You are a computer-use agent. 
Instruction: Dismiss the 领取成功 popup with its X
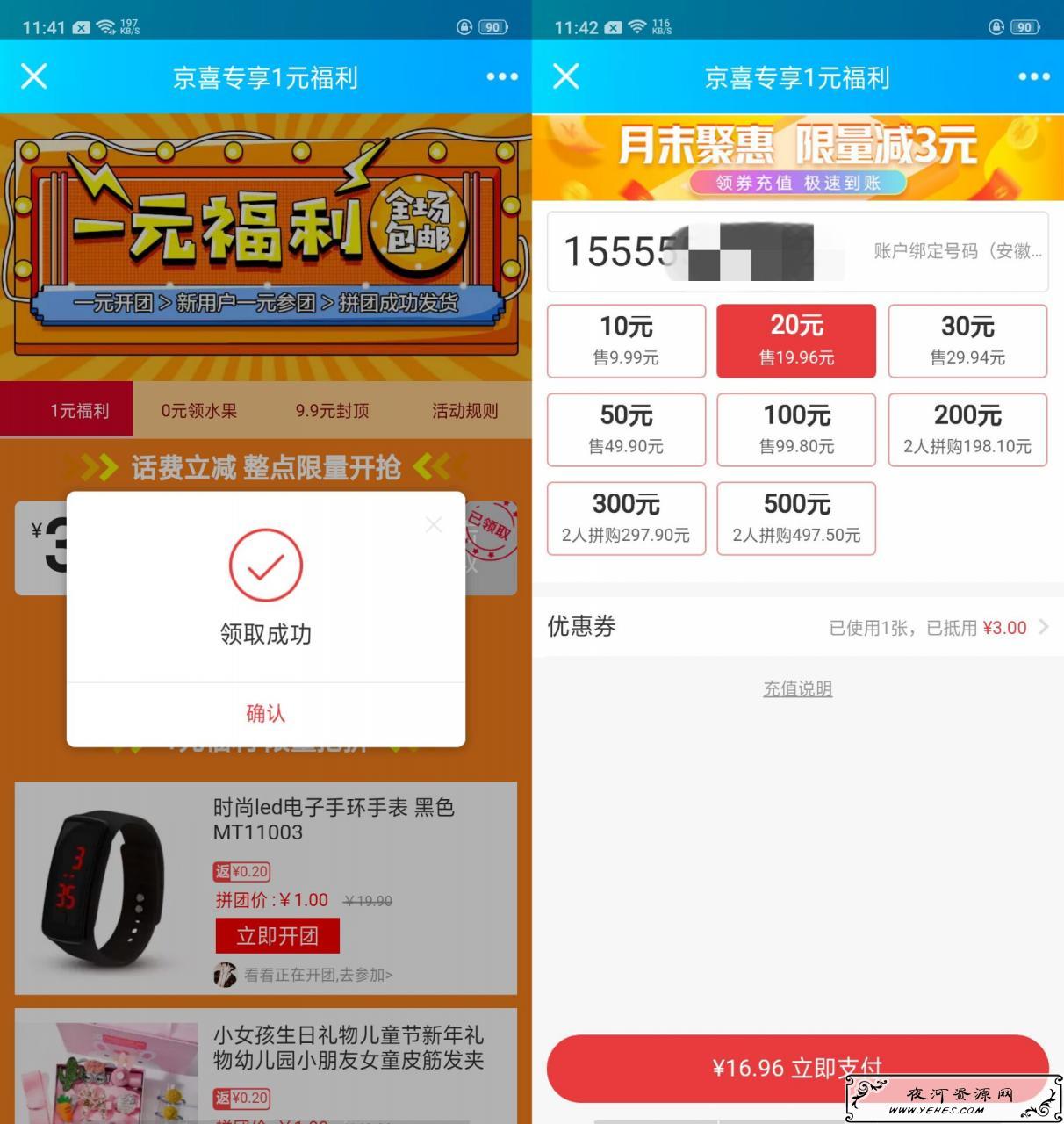click(x=434, y=524)
